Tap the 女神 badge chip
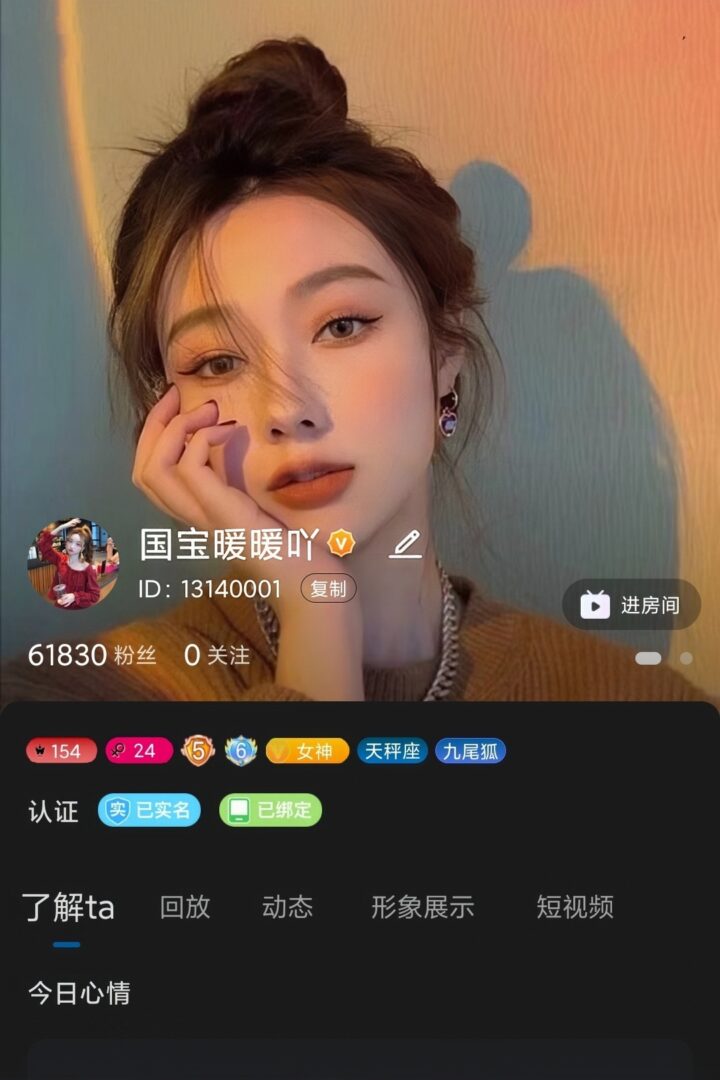The height and width of the screenshot is (1080, 720). pos(307,751)
